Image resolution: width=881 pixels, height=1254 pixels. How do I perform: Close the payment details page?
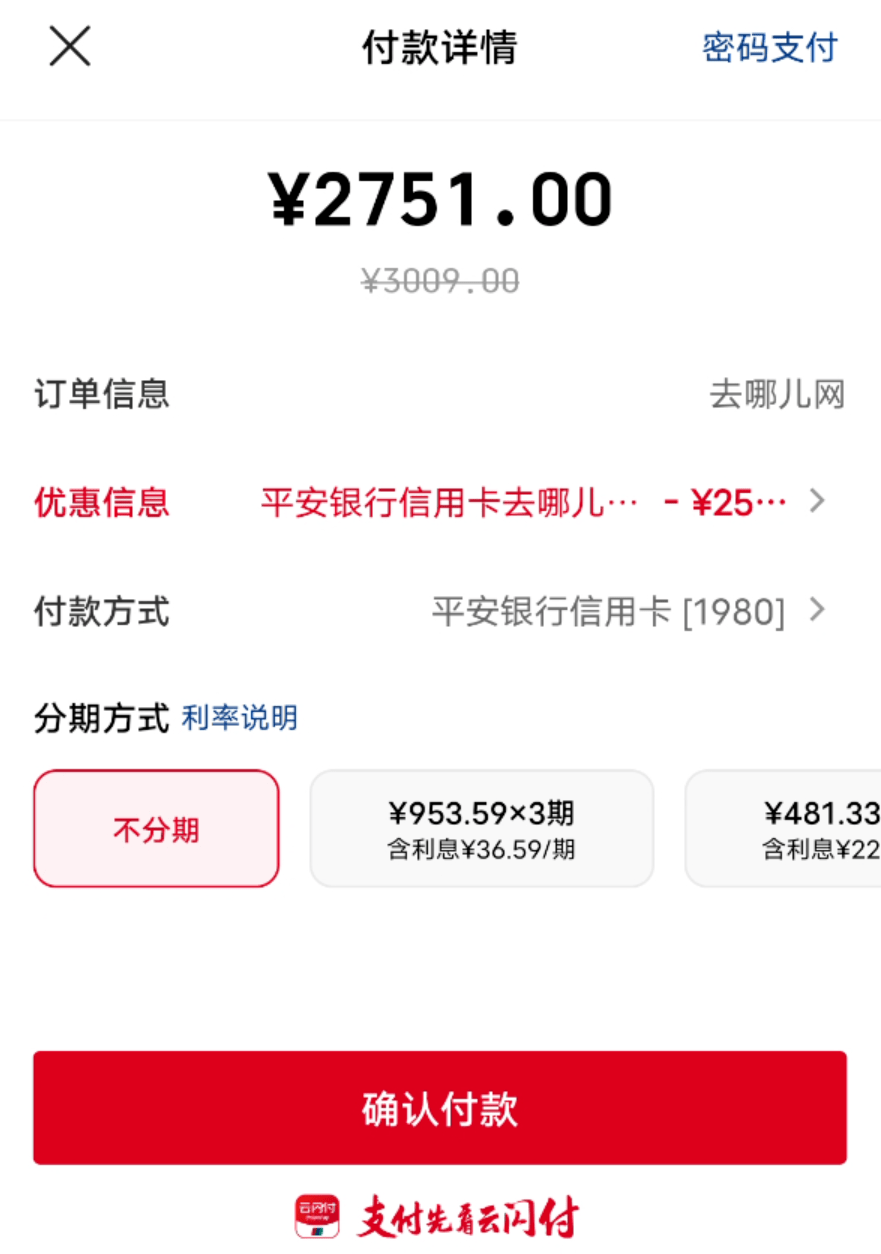point(68,47)
